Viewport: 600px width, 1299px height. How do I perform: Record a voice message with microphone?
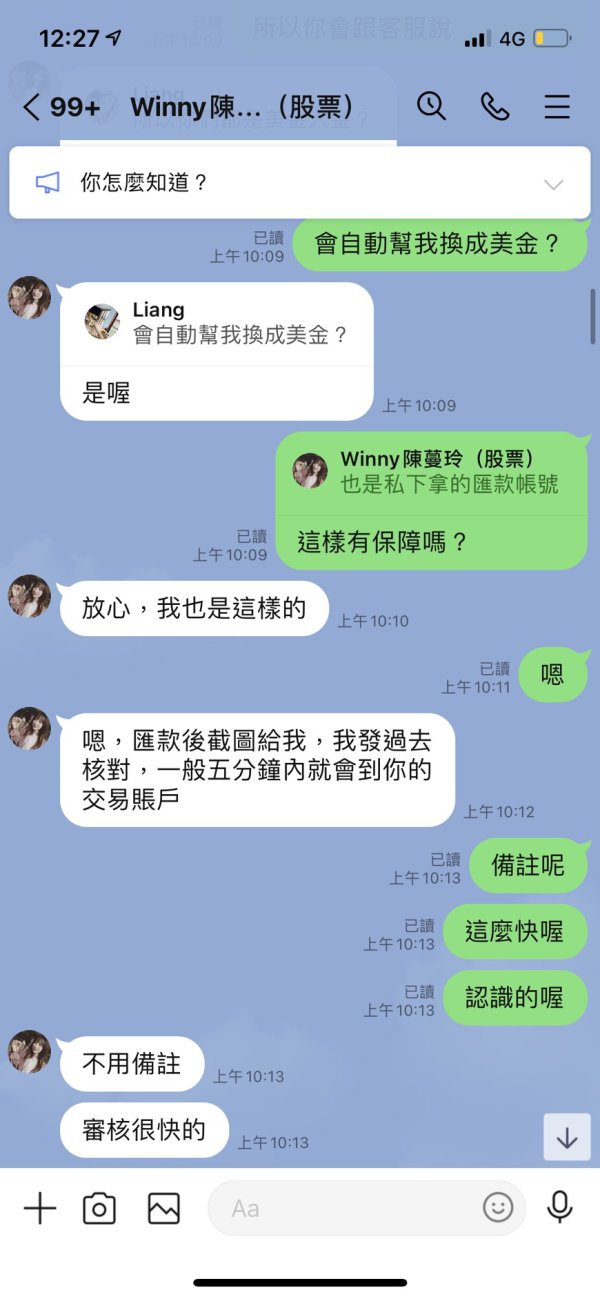(x=560, y=1208)
